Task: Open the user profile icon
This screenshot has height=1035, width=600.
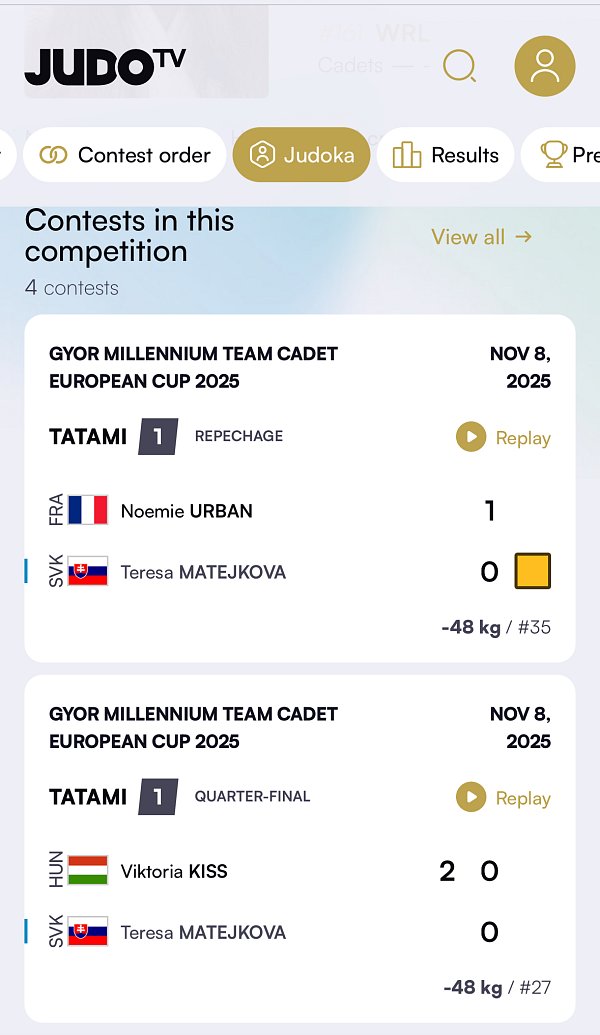Action: [544, 66]
